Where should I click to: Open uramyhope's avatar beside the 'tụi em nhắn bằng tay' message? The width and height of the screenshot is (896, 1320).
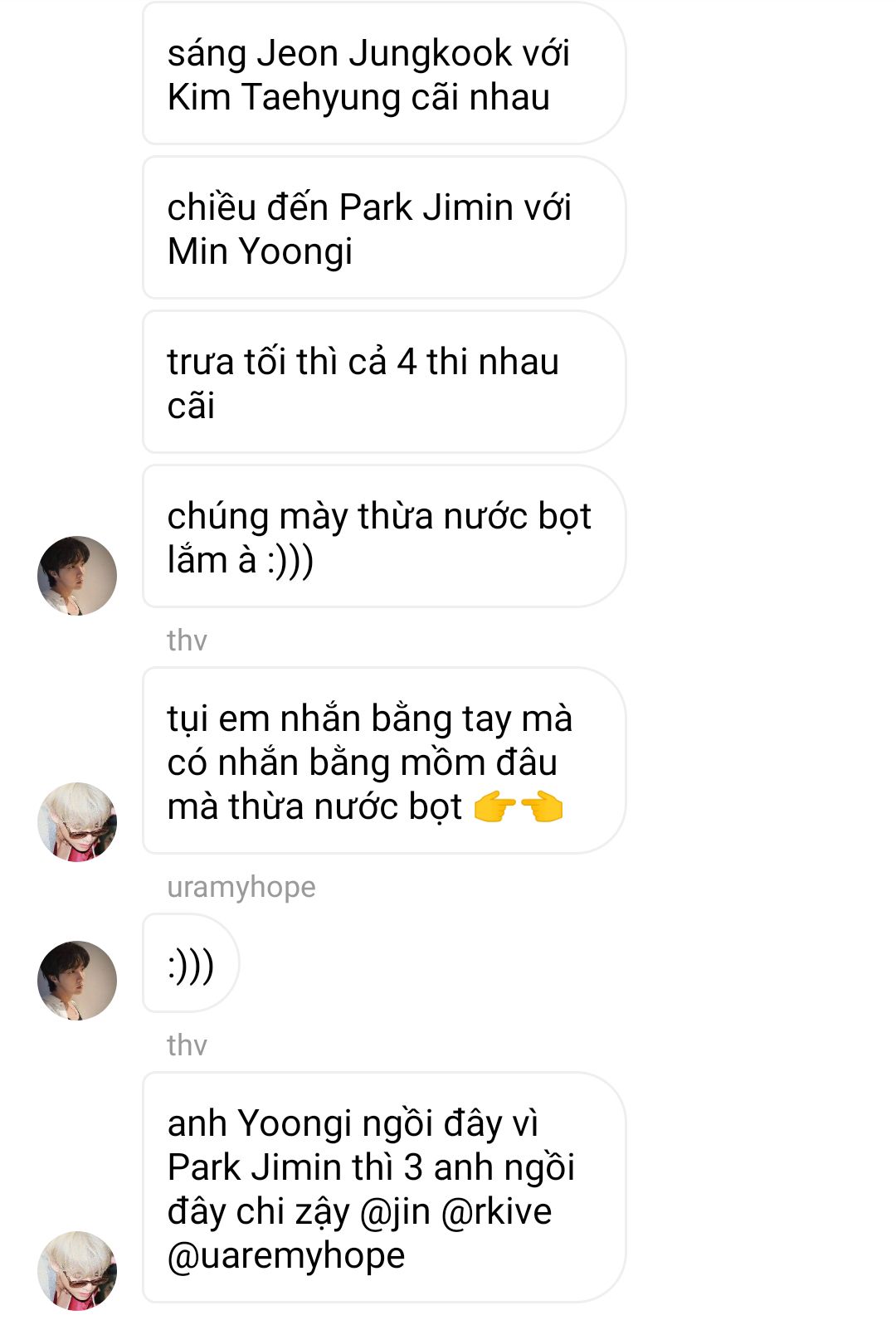[77, 821]
